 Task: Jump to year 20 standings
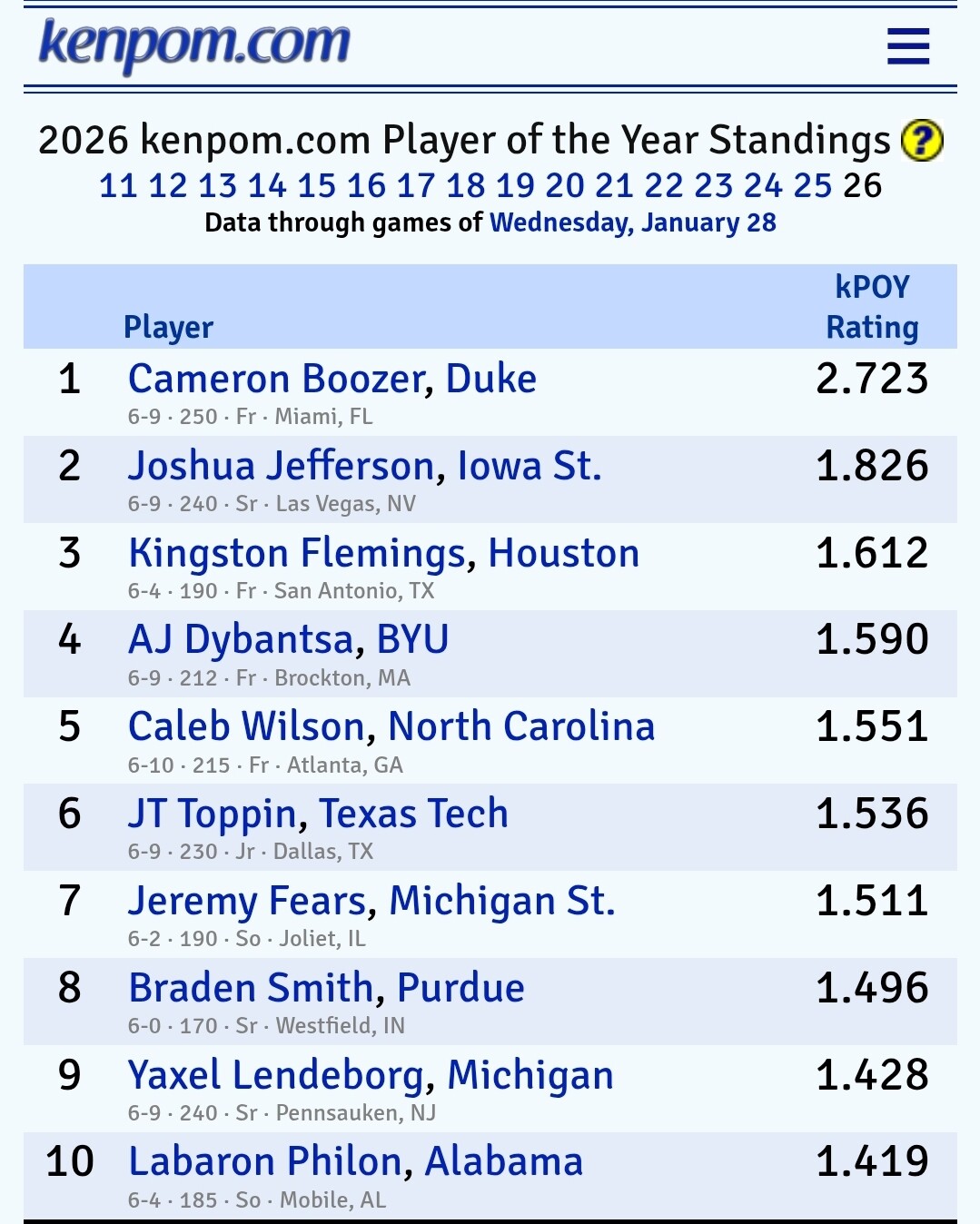pyautogui.click(x=564, y=186)
